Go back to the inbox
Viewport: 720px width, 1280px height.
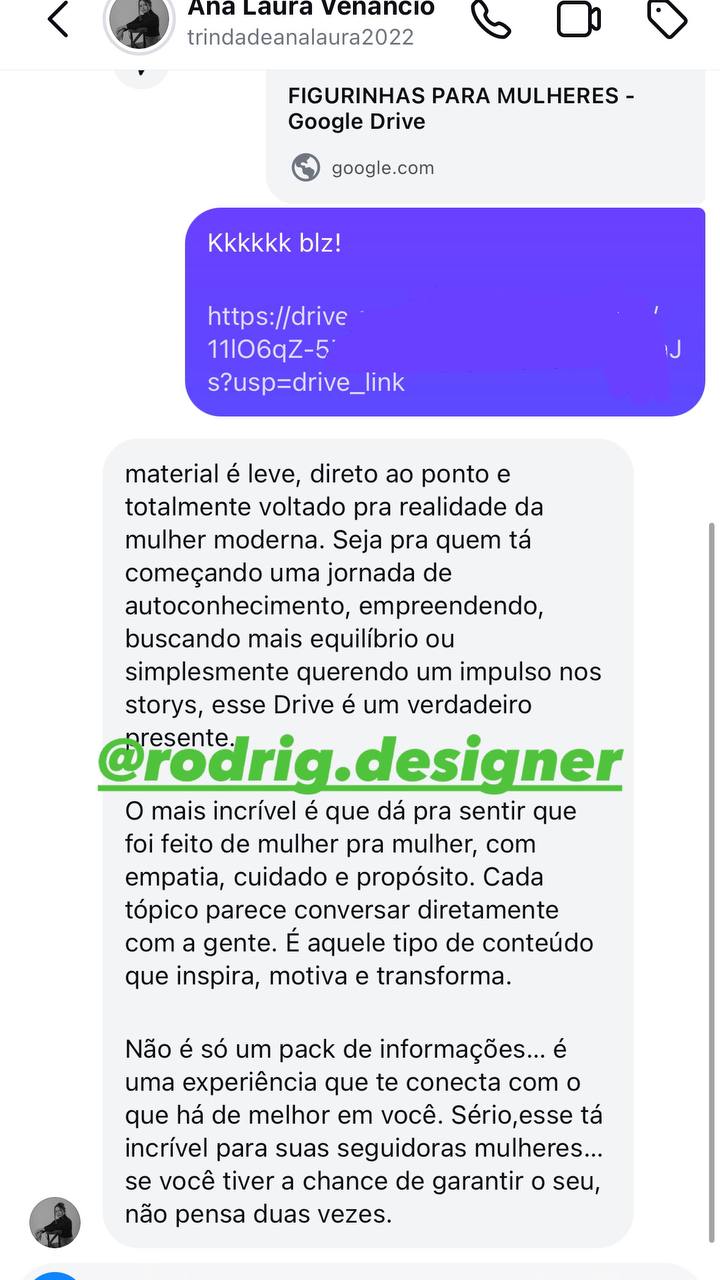[x=58, y=20]
